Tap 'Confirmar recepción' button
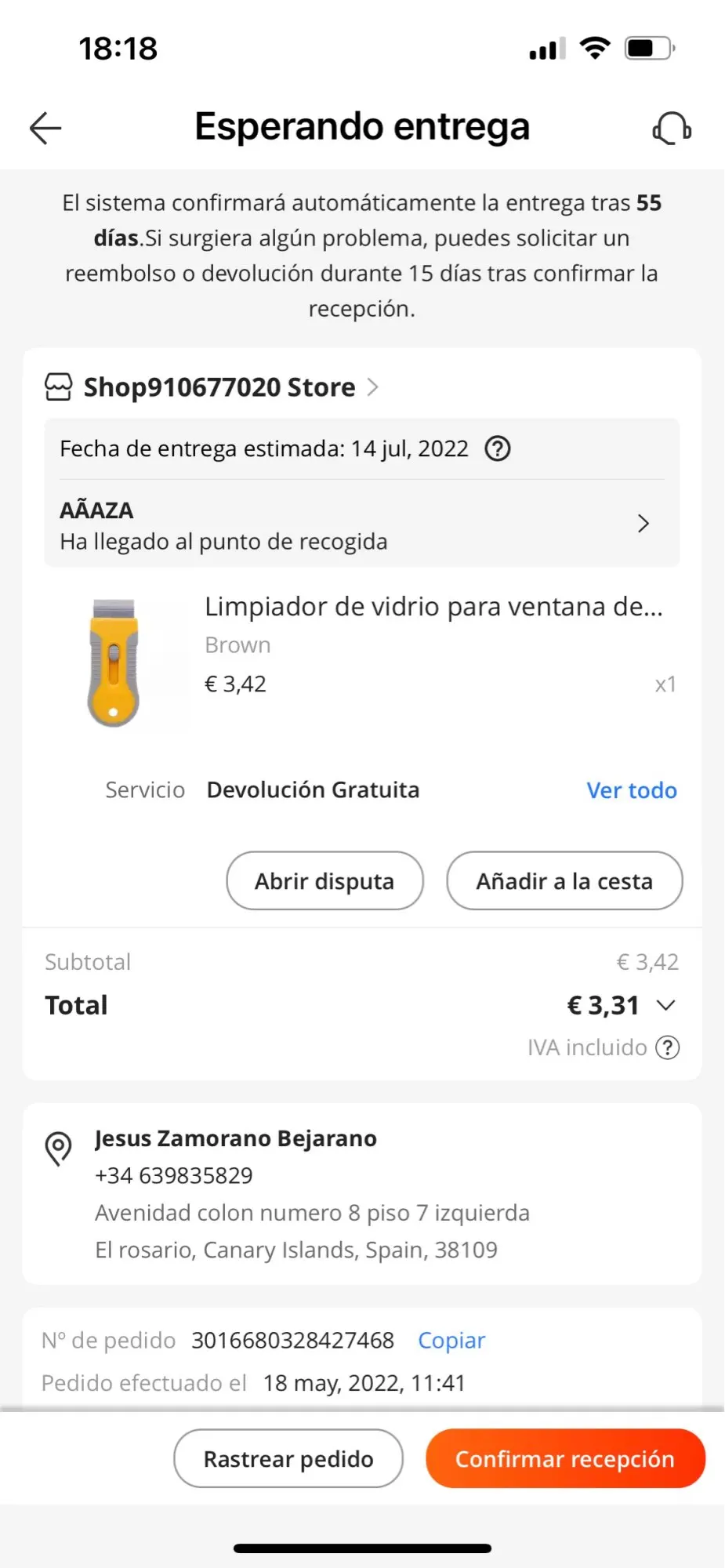Viewport: 725px width, 1568px height. point(565,1459)
